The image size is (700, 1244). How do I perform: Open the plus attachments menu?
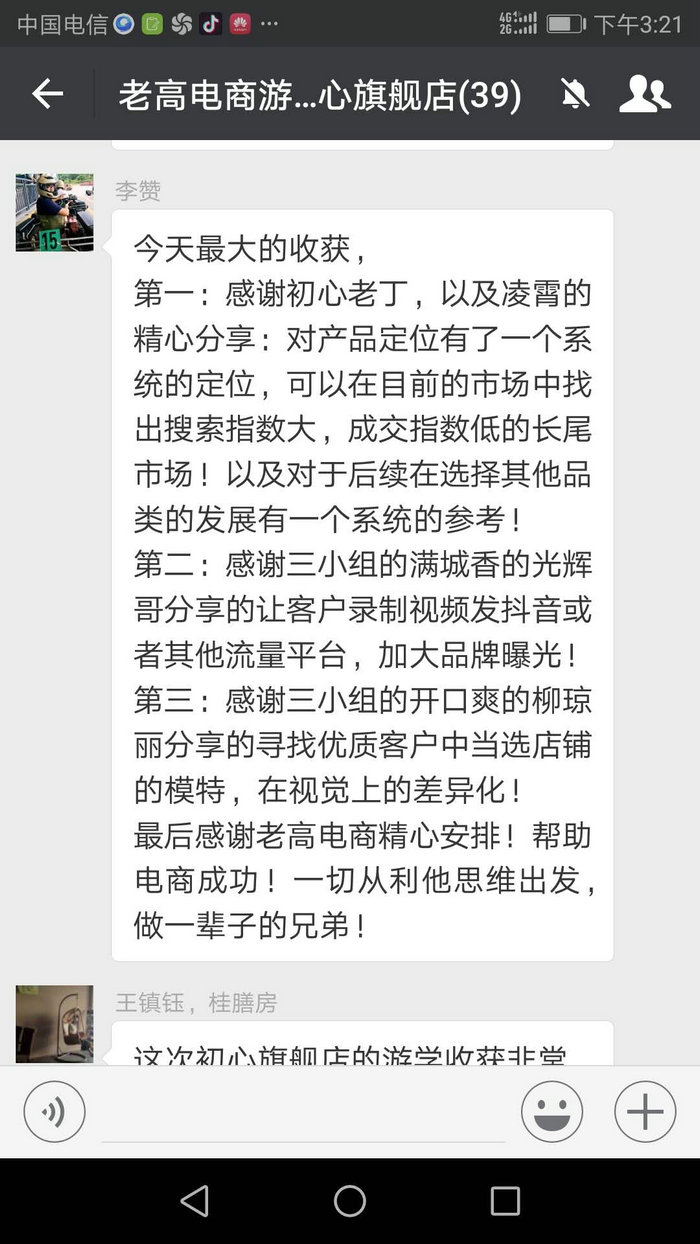[x=645, y=1111]
